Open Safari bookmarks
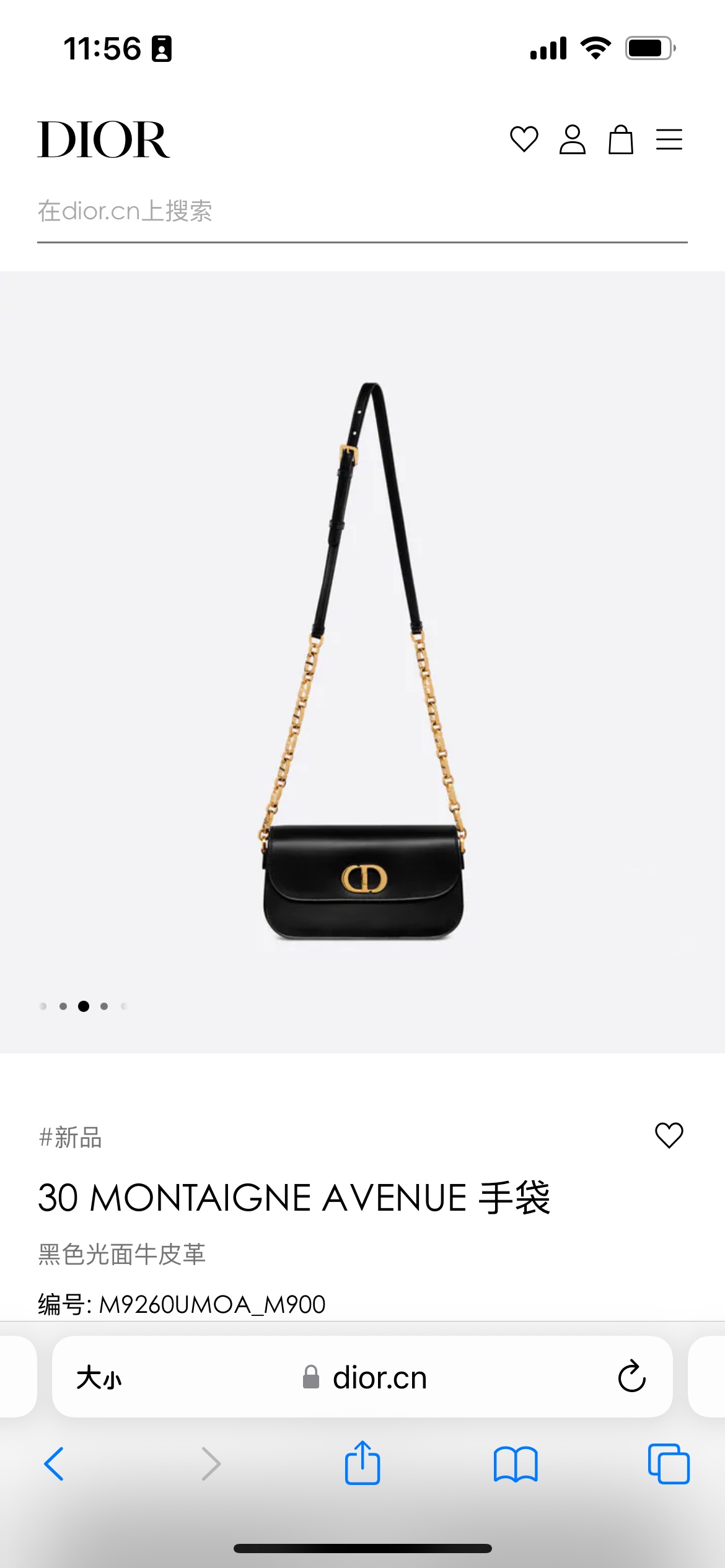This screenshot has height=1568, width=725. (516, 1464)
